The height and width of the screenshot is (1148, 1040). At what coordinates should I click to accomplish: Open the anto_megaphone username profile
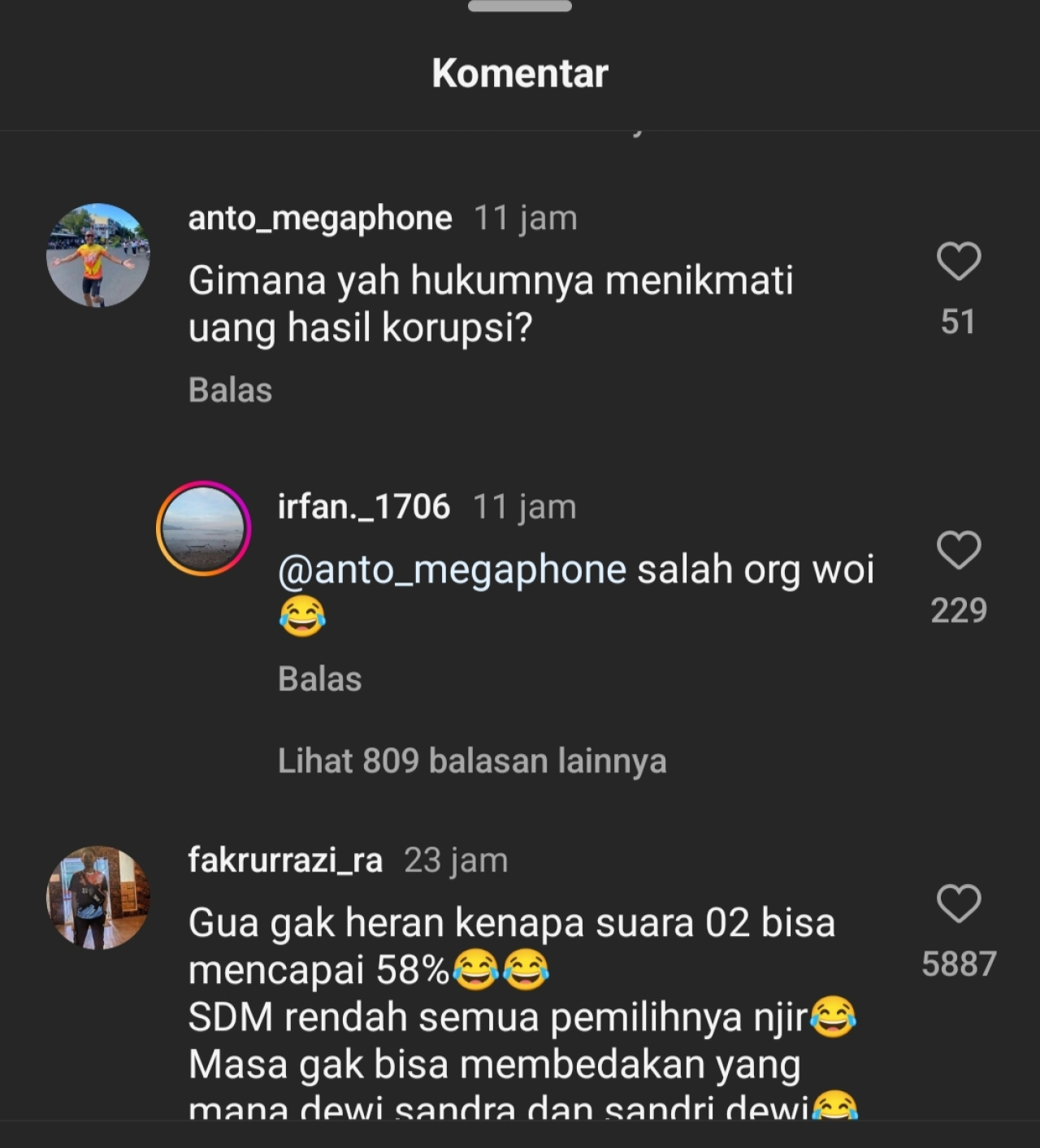point(319,218)
